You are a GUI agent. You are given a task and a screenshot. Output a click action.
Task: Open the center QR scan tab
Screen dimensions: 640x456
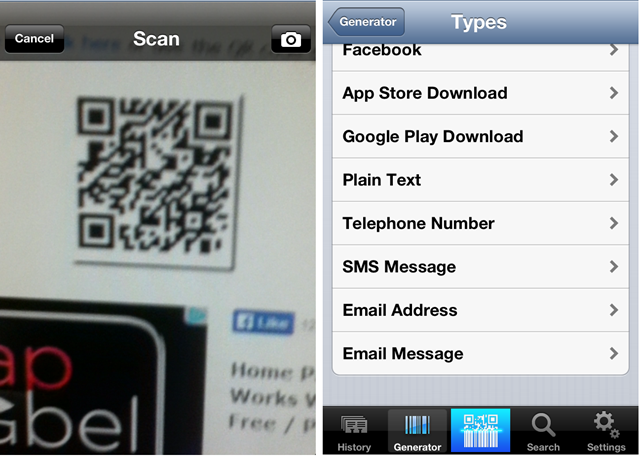pos(480,432)
